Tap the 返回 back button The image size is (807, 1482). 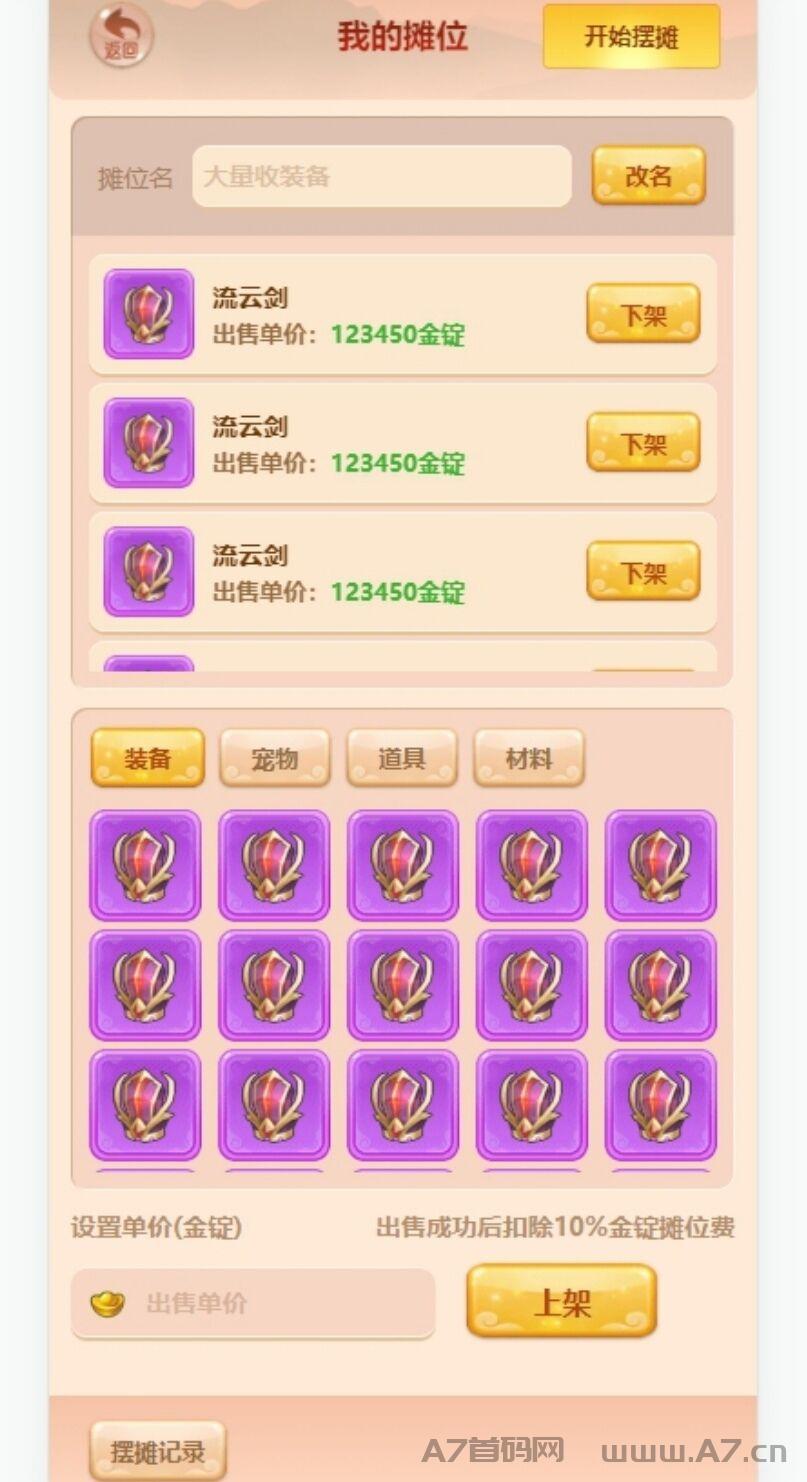click(121, 36)
